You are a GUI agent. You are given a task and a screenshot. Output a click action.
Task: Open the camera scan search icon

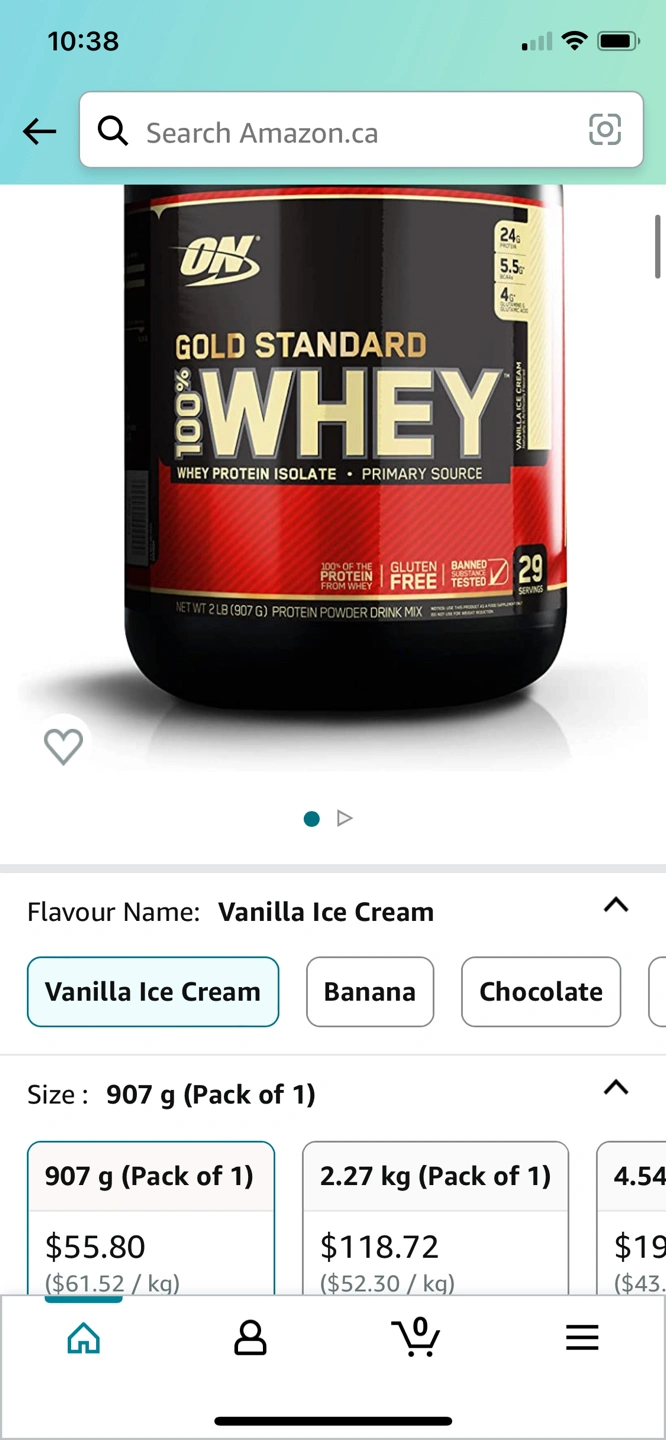click(605, 130)
